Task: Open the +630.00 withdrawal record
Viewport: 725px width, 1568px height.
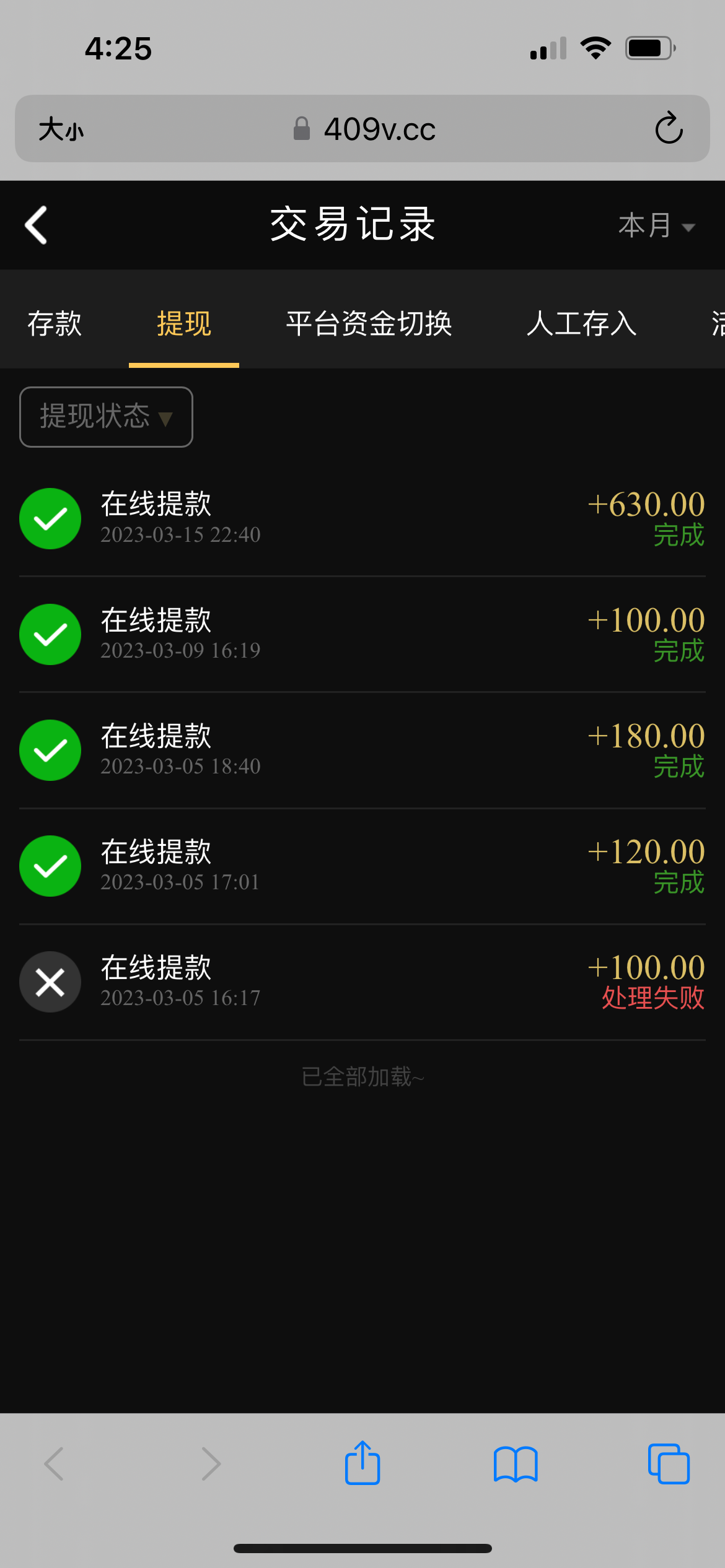Action: pyautogui.click(x=362, y=518)
